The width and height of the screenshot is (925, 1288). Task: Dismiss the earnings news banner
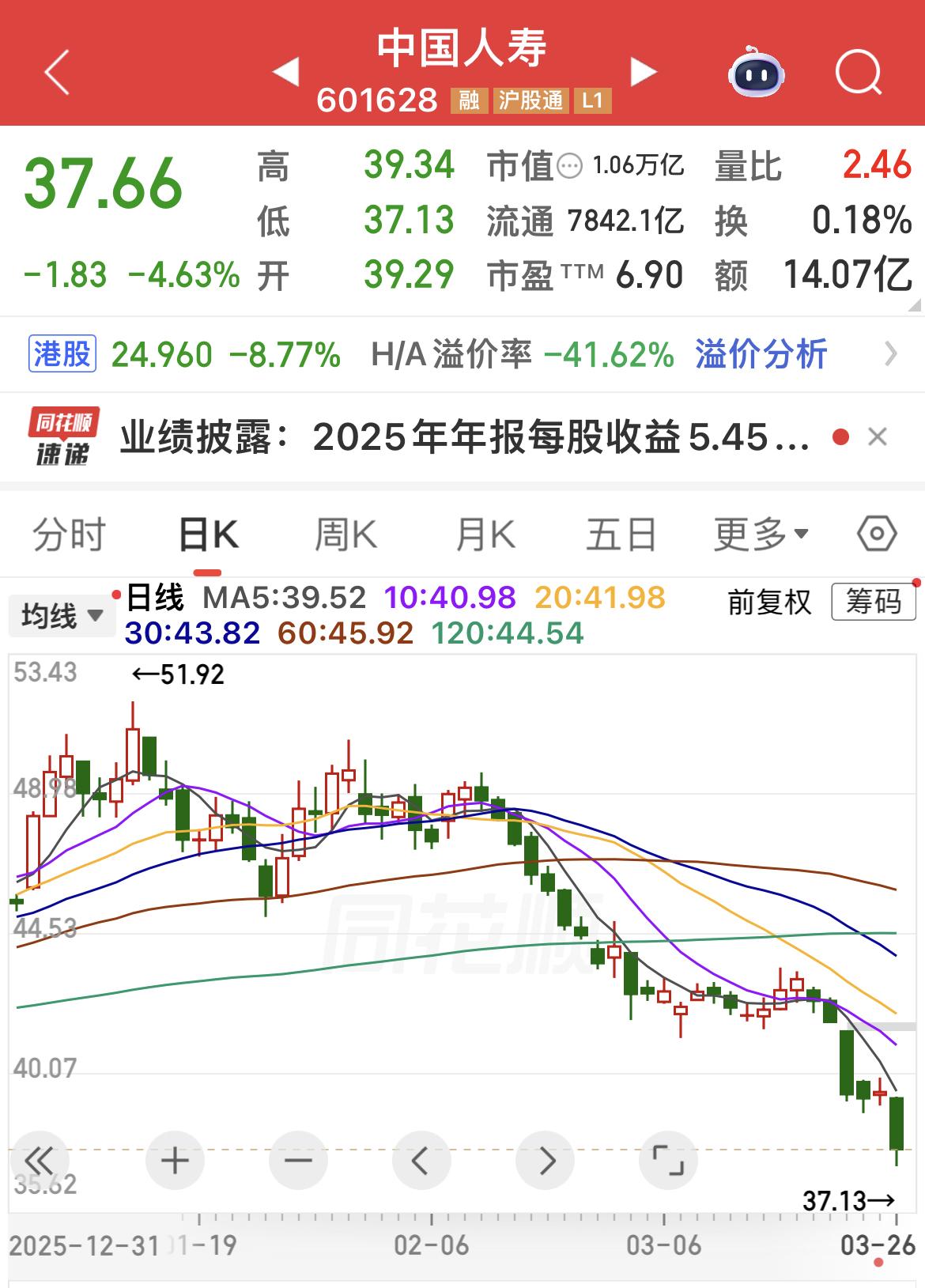pos(878,437)
